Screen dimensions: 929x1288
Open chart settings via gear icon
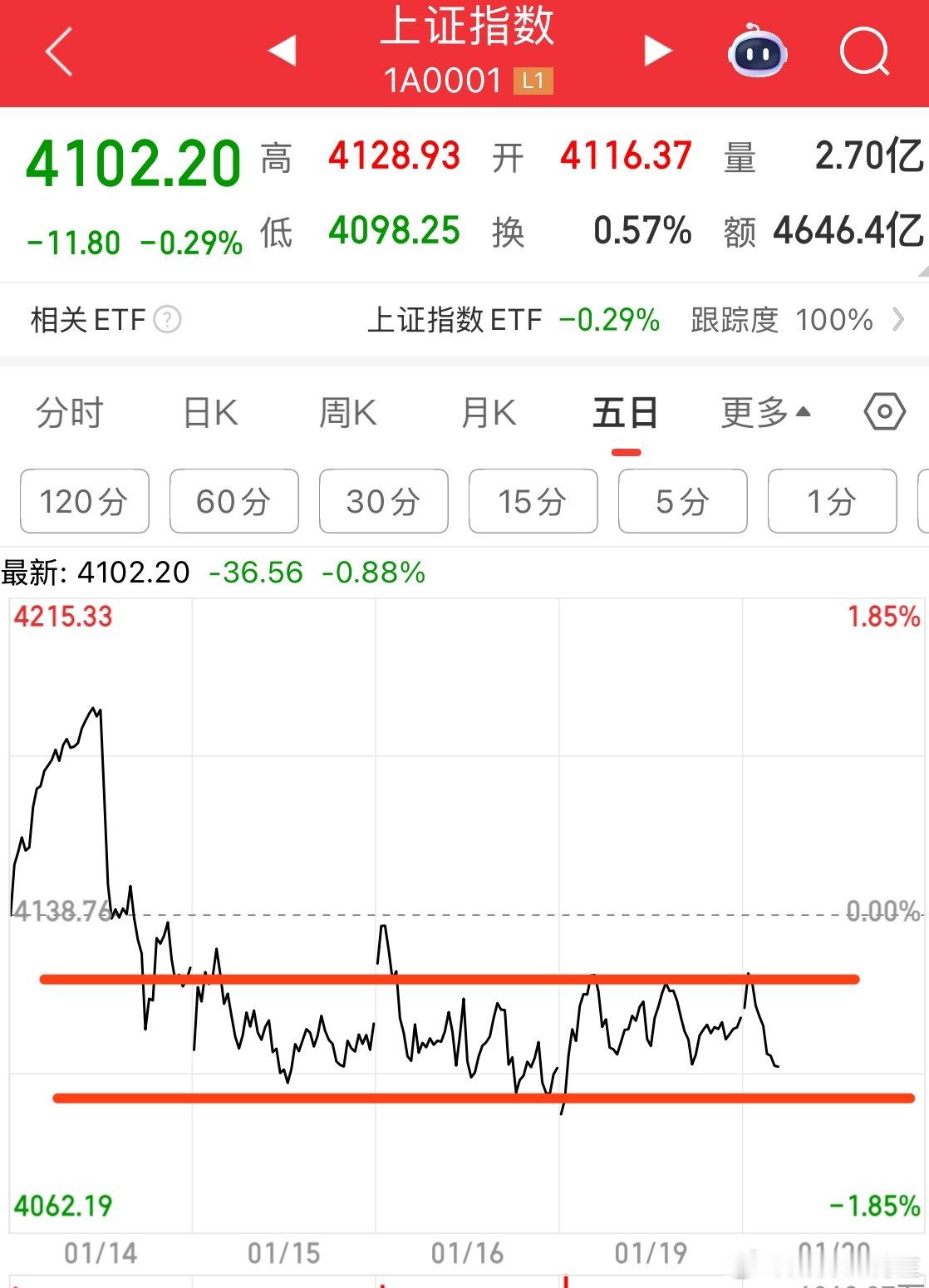[x=885, y=410]
